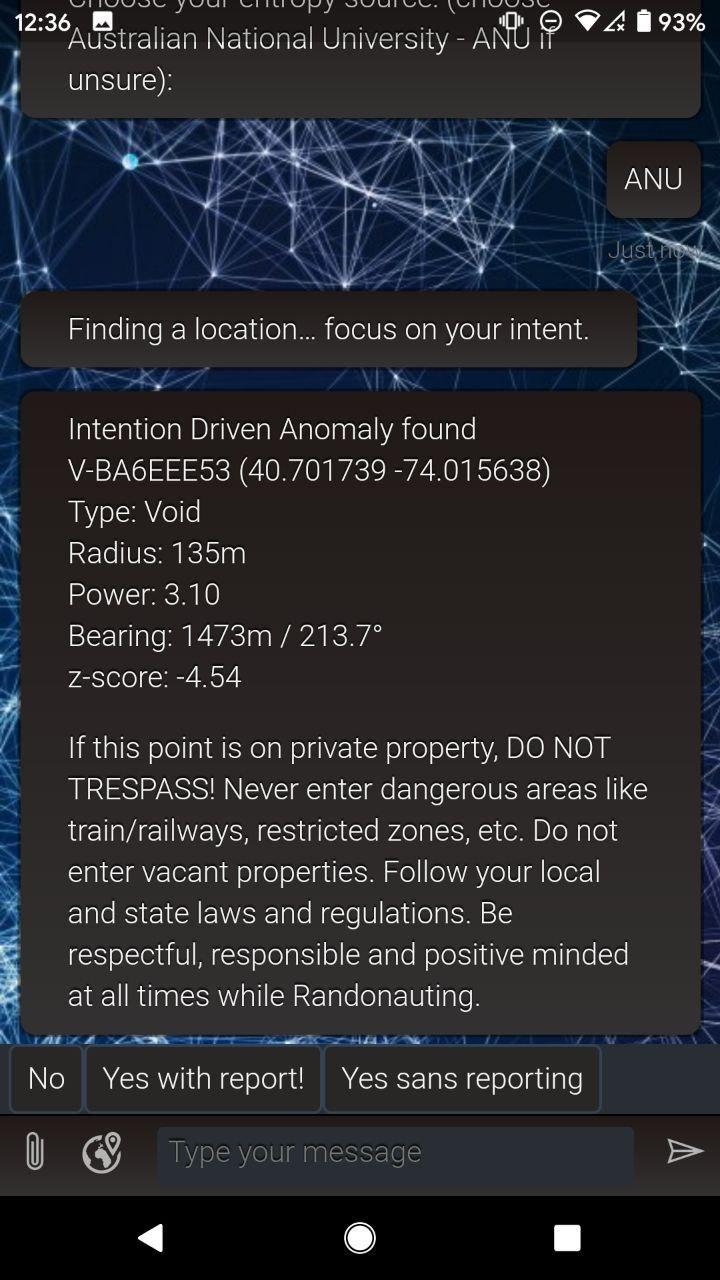Go to home screen via navigation bar
The height and width of the screenshot is (1280, 720).
coord(360,1238)
